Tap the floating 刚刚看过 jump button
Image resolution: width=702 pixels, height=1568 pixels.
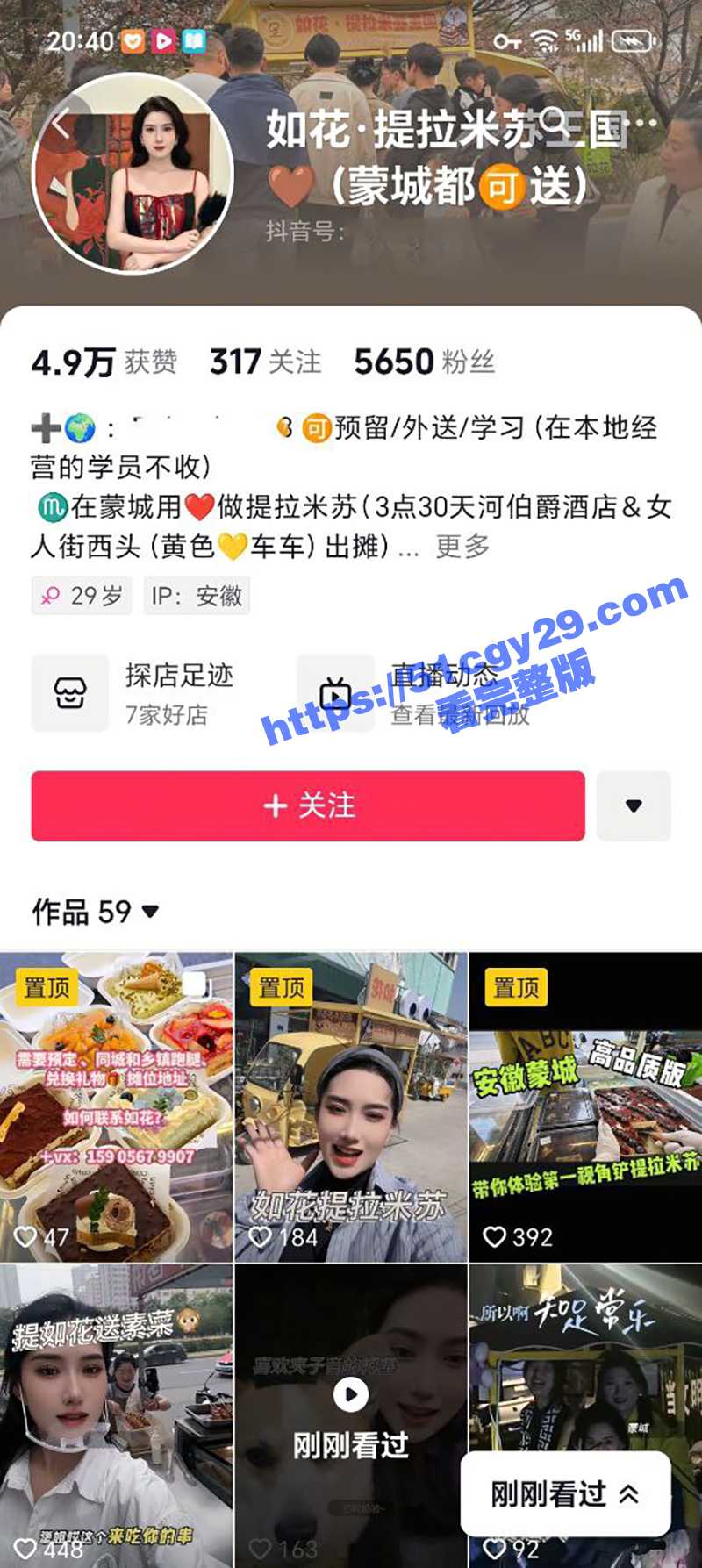tap(565, 1493)
